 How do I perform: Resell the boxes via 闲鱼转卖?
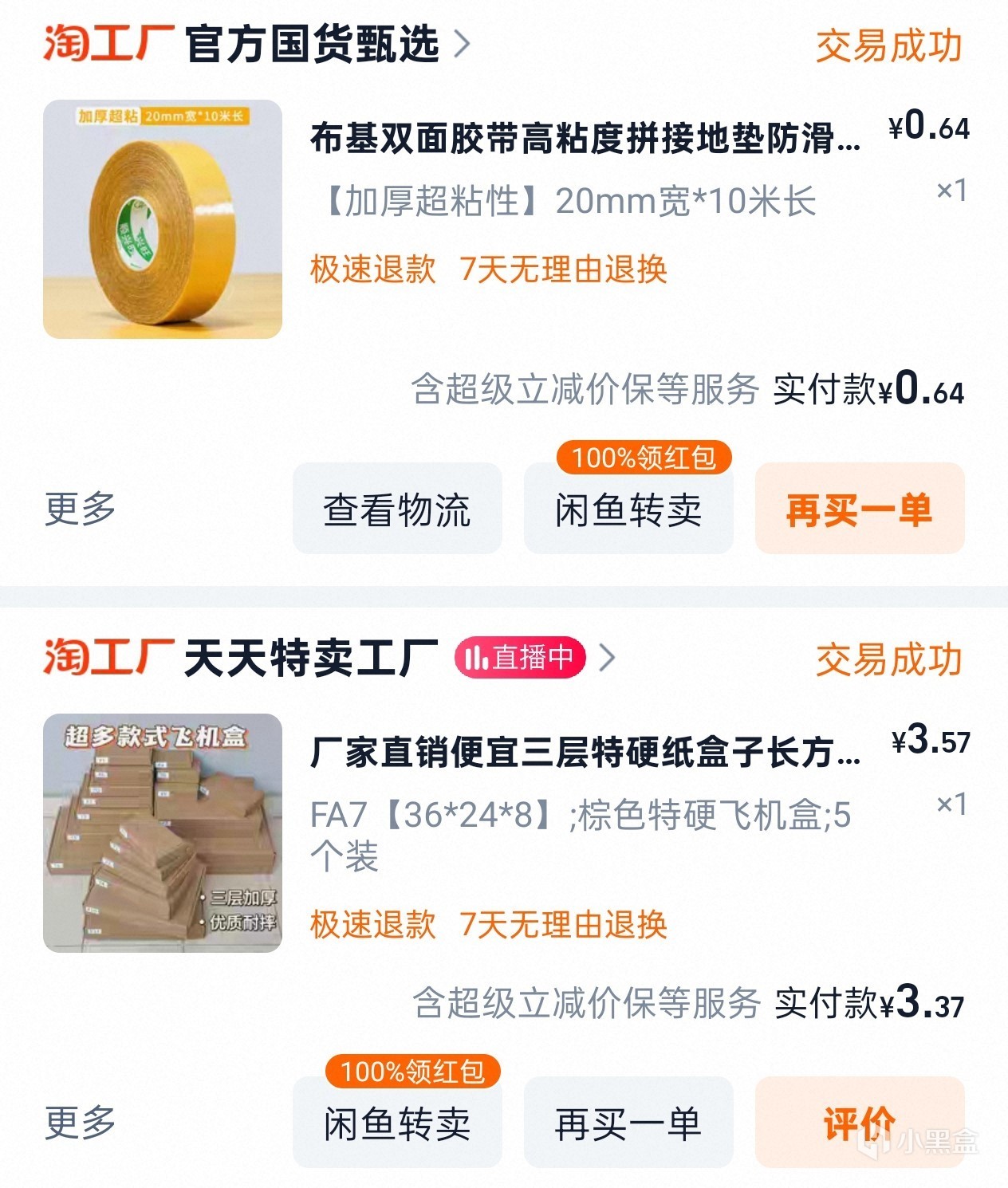(397, 1123)
